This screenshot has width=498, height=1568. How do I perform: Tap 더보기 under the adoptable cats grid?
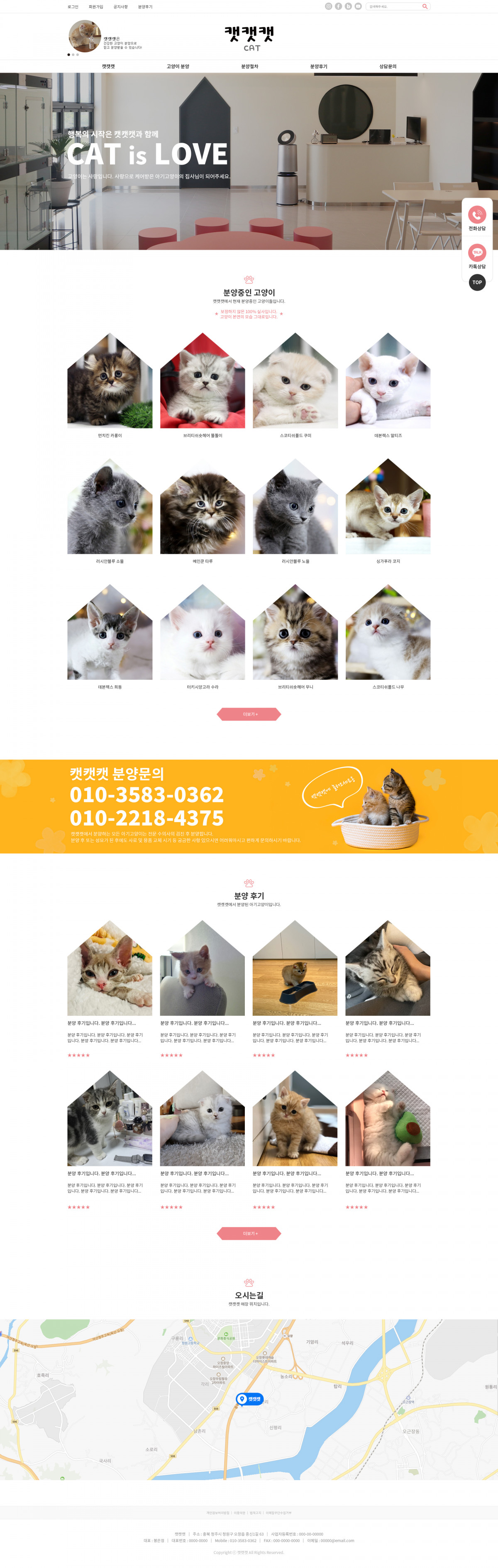(x=249, y=714)
